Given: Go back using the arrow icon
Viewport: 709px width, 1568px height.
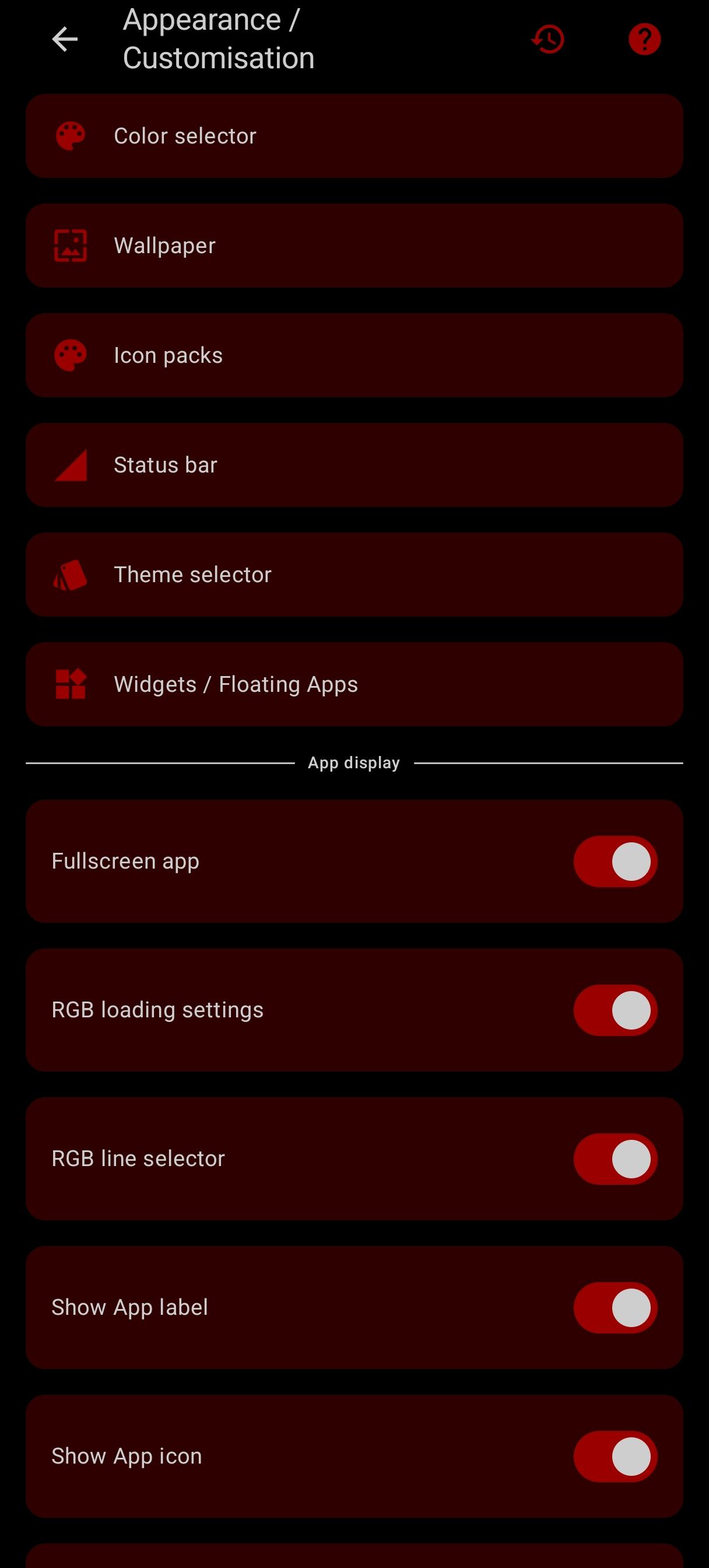Looking at the screenshot, I should click(x=65, y=40).
